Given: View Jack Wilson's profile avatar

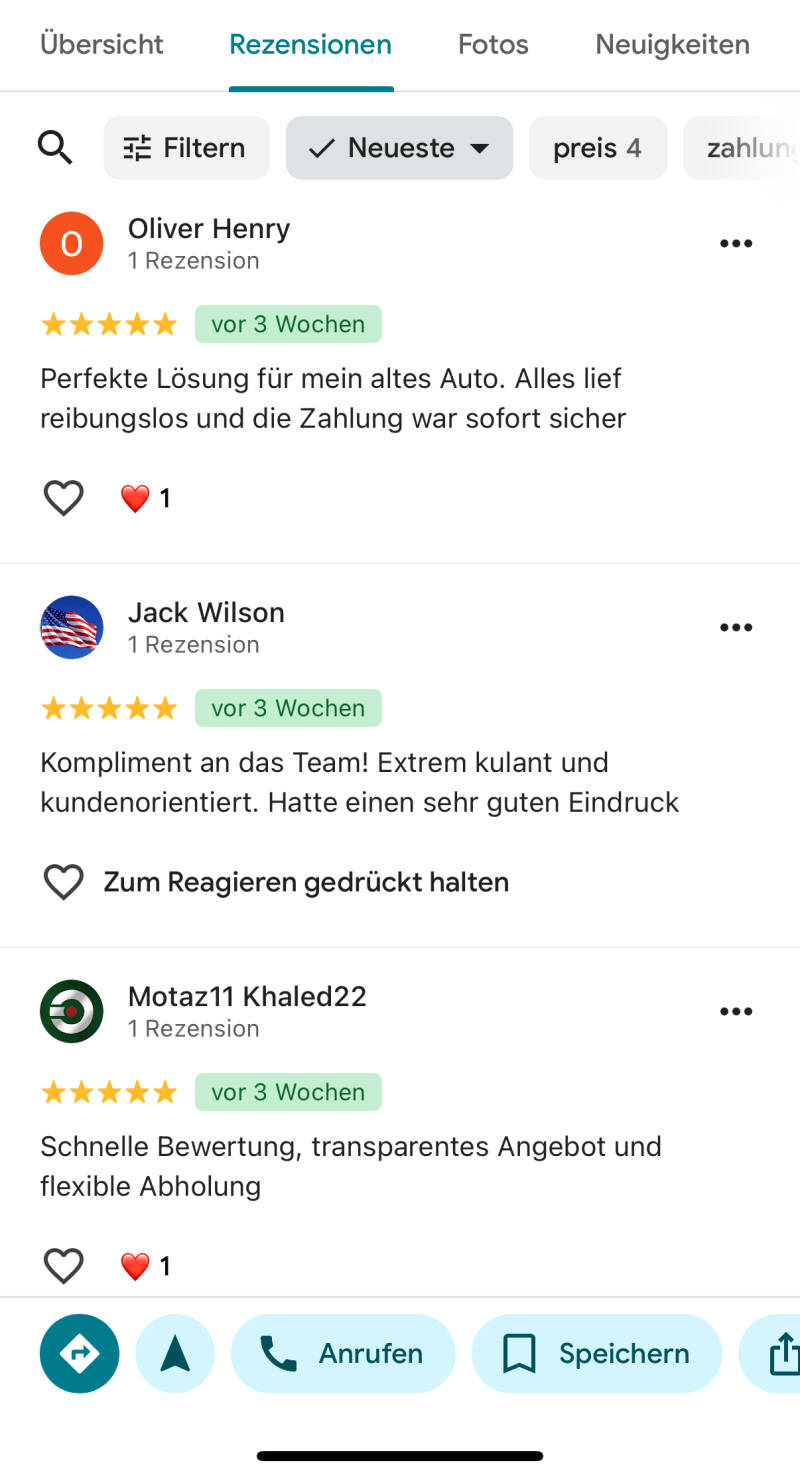Looking at the screenshot, I should click(72, 627).
